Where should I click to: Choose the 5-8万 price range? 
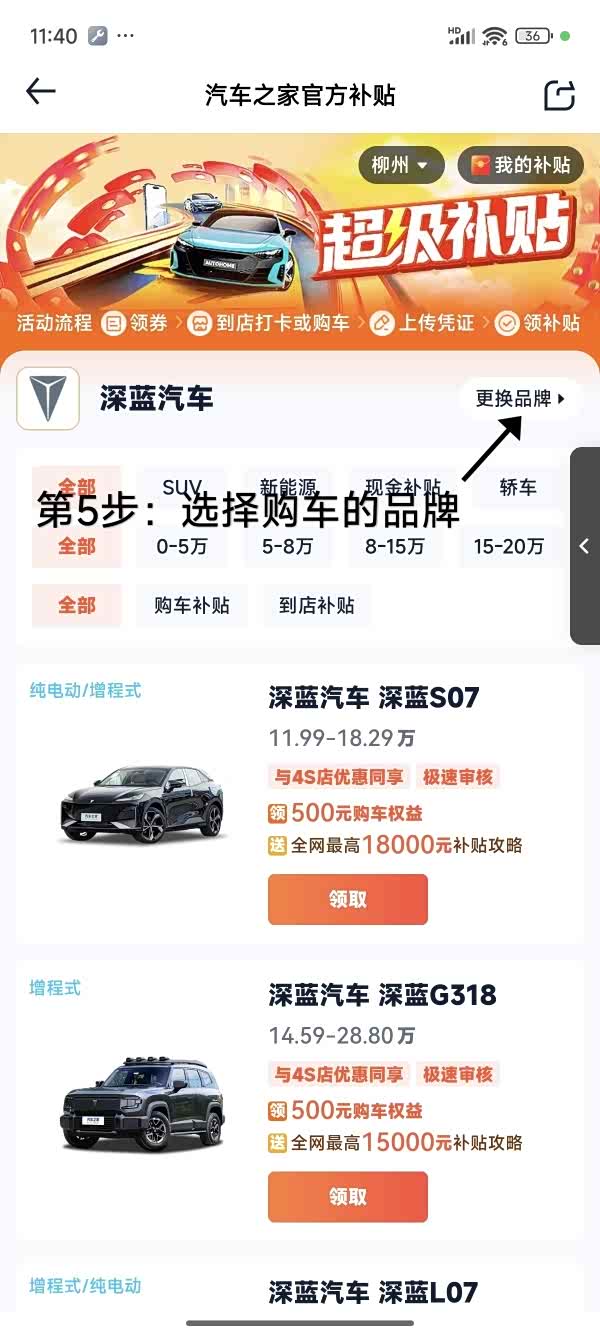click(288, 546)
